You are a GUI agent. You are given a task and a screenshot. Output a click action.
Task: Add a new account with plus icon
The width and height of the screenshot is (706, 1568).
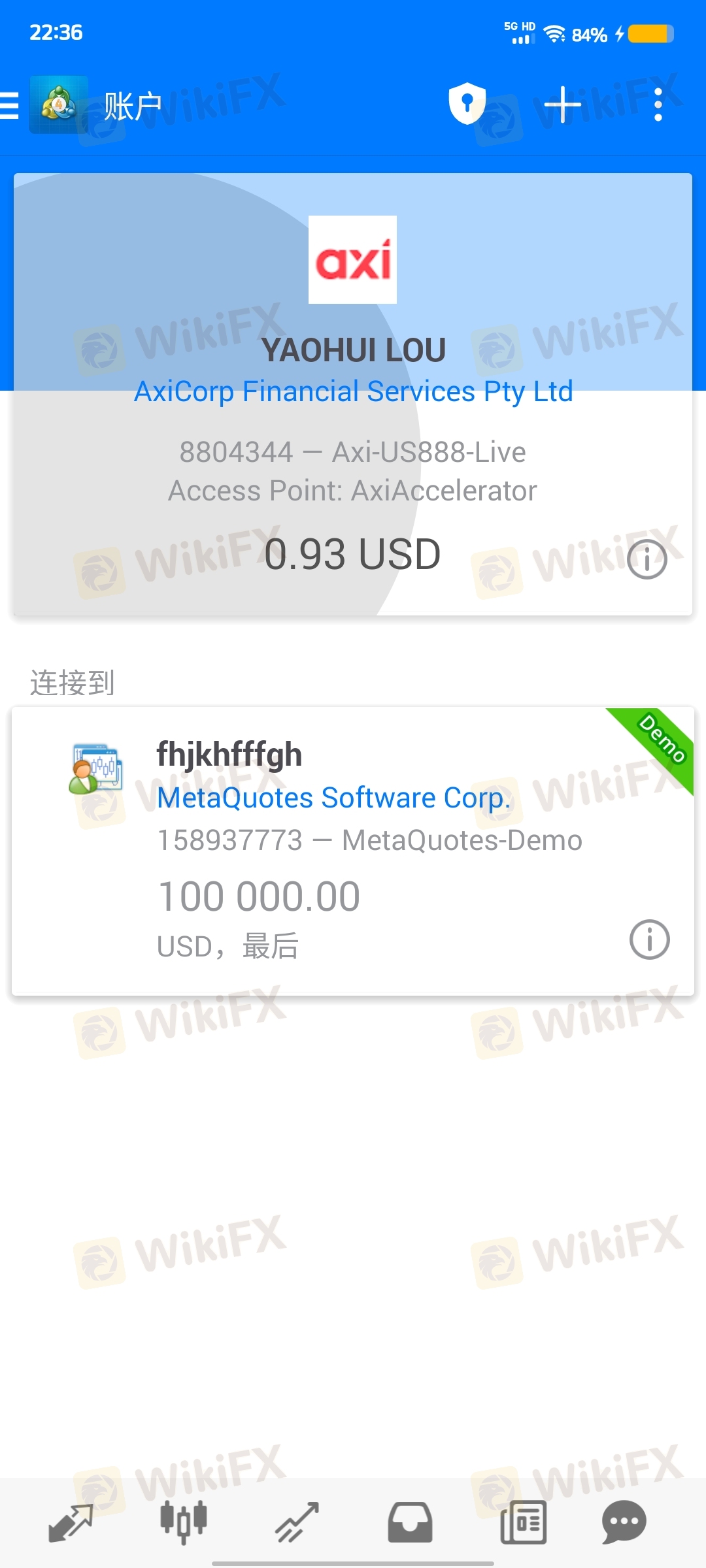tap(562, 105)
